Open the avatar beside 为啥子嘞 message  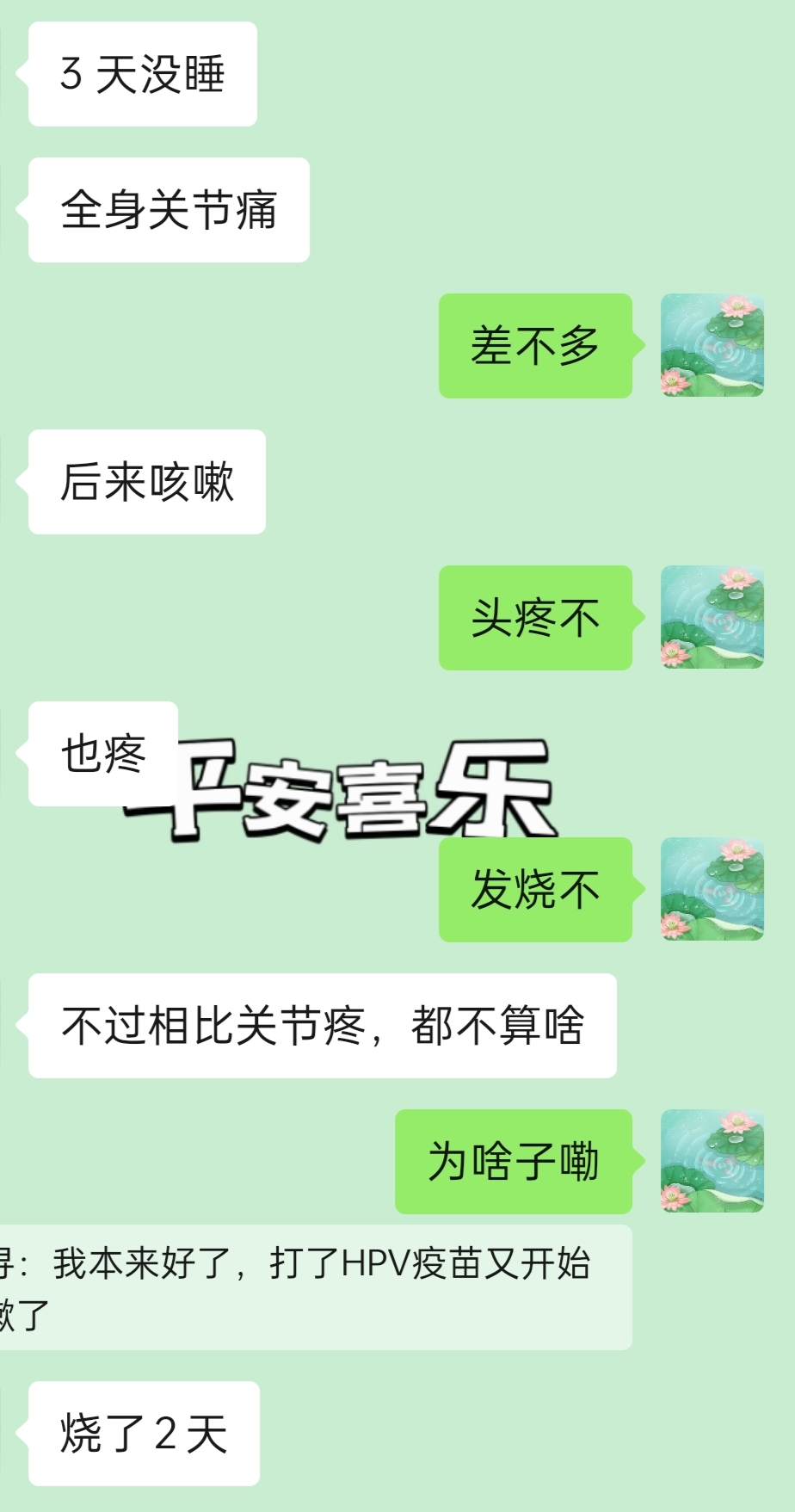[x=712, y=1161]
